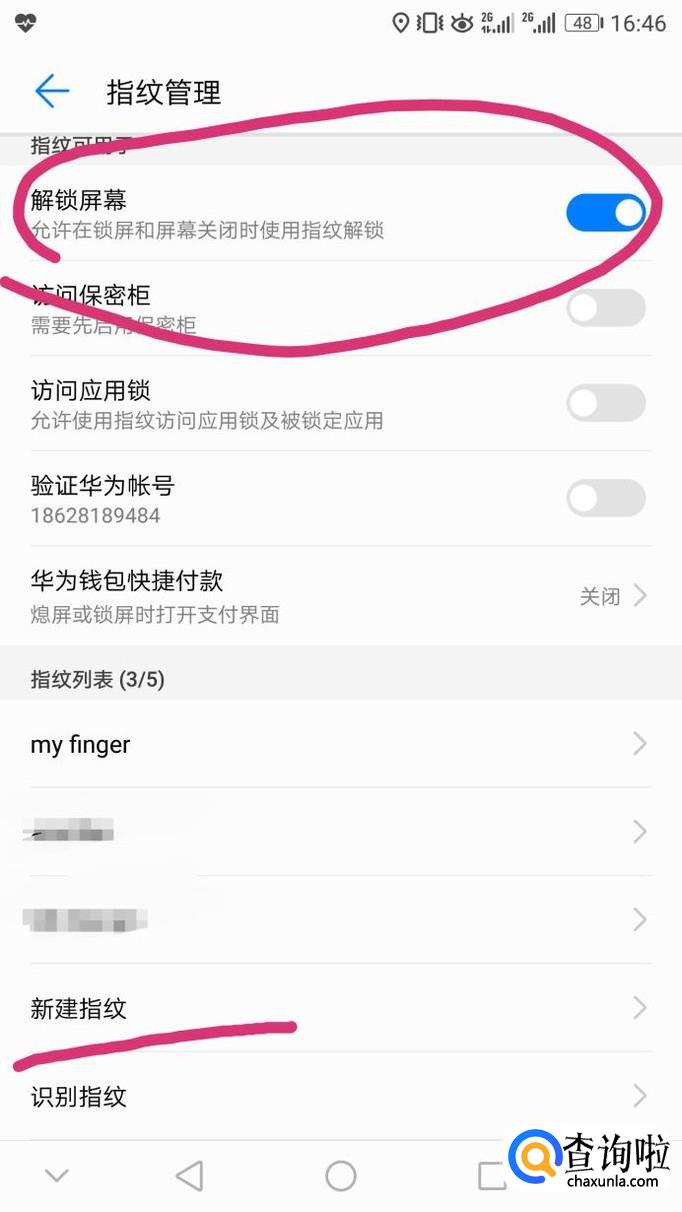The image size is (682, 1212).
Task: Go back from 指纹管理 with the arrow
Action: (x=52, y=92)
